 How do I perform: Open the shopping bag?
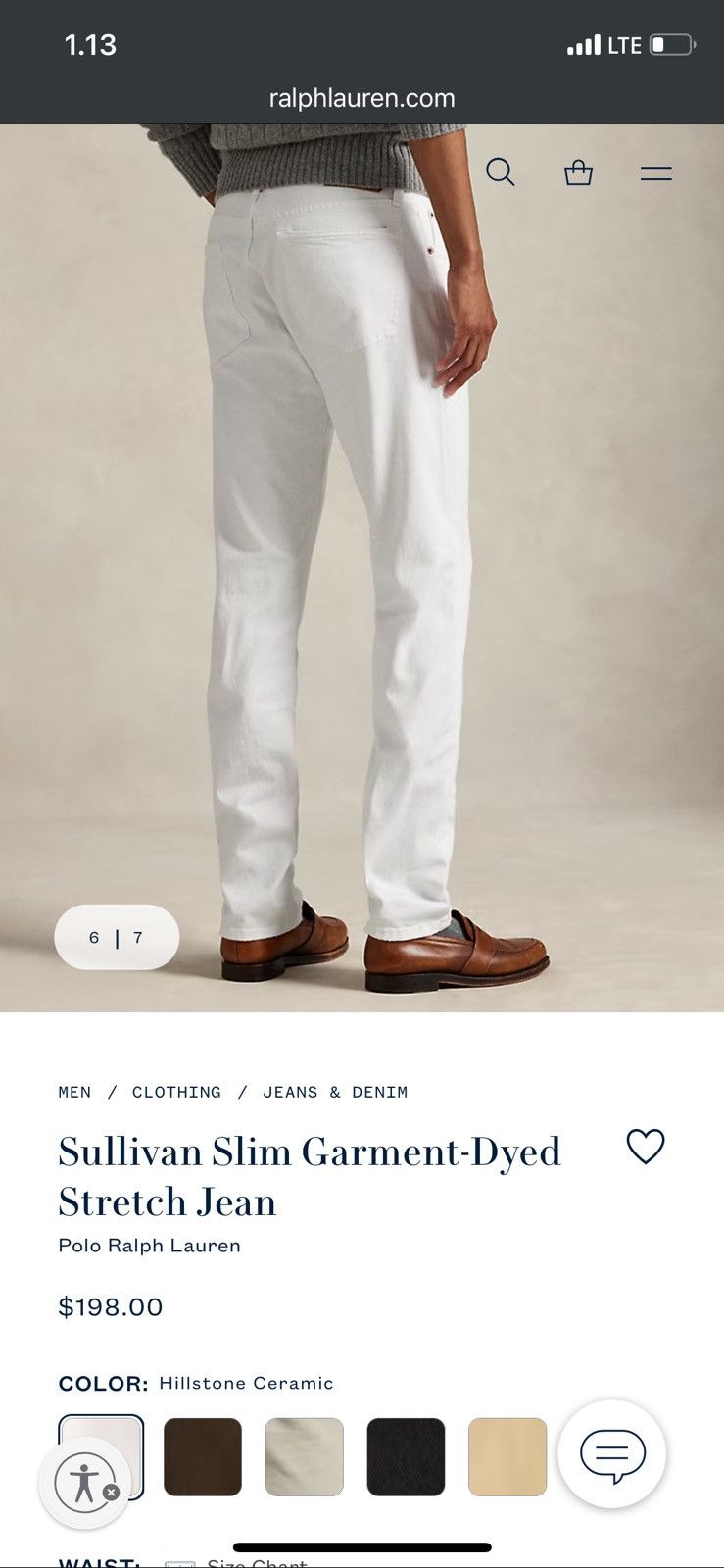coord(578,172)
